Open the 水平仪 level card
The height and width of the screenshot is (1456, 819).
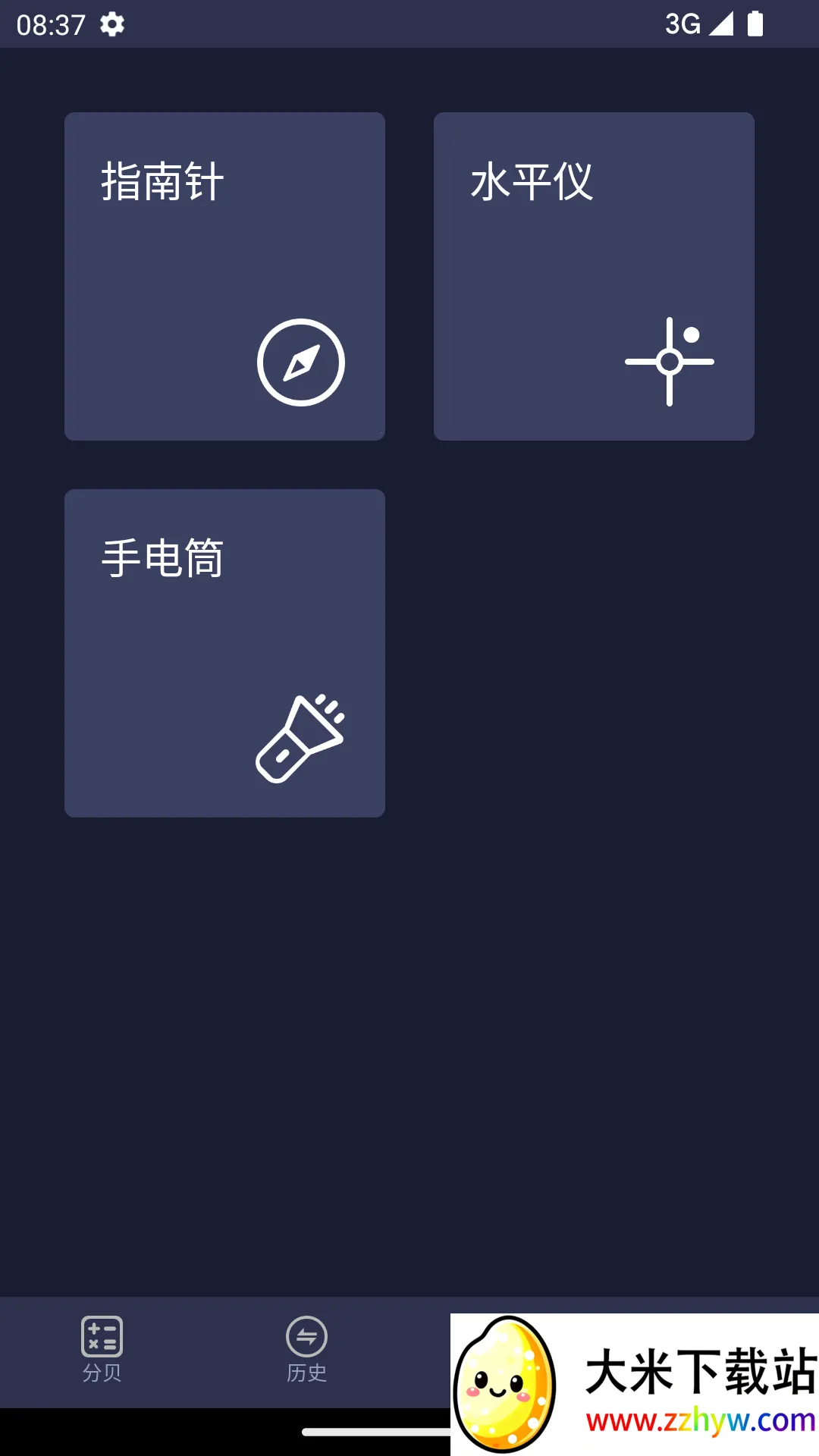pos(594,275)
